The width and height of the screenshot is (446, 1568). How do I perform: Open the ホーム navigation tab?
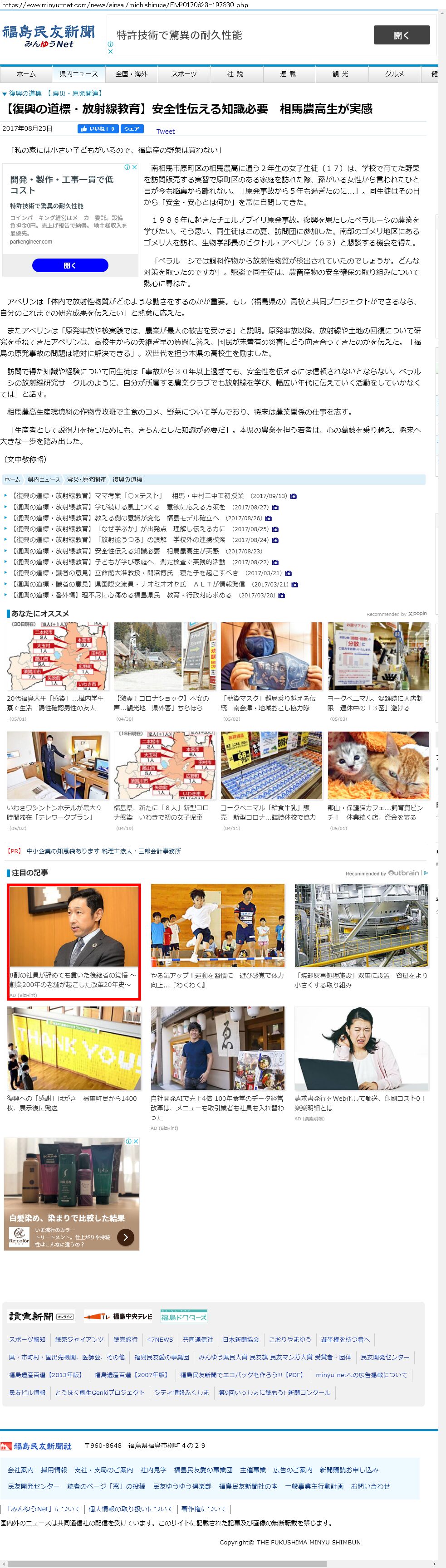[25, 73]
